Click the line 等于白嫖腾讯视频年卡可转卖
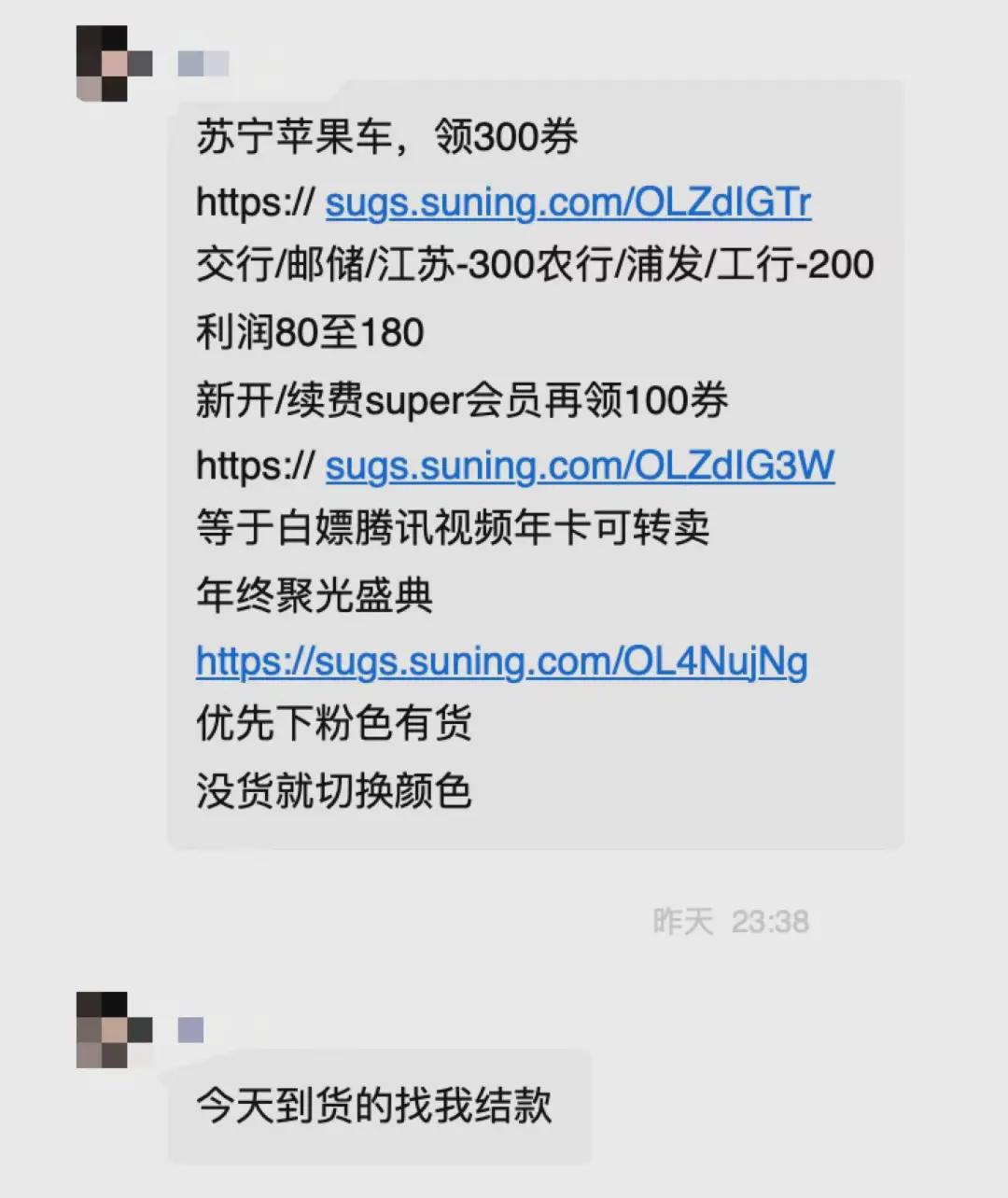The width and height of the screenshot is (1008, 1198). pyautogui.click(x=453, y=530)
